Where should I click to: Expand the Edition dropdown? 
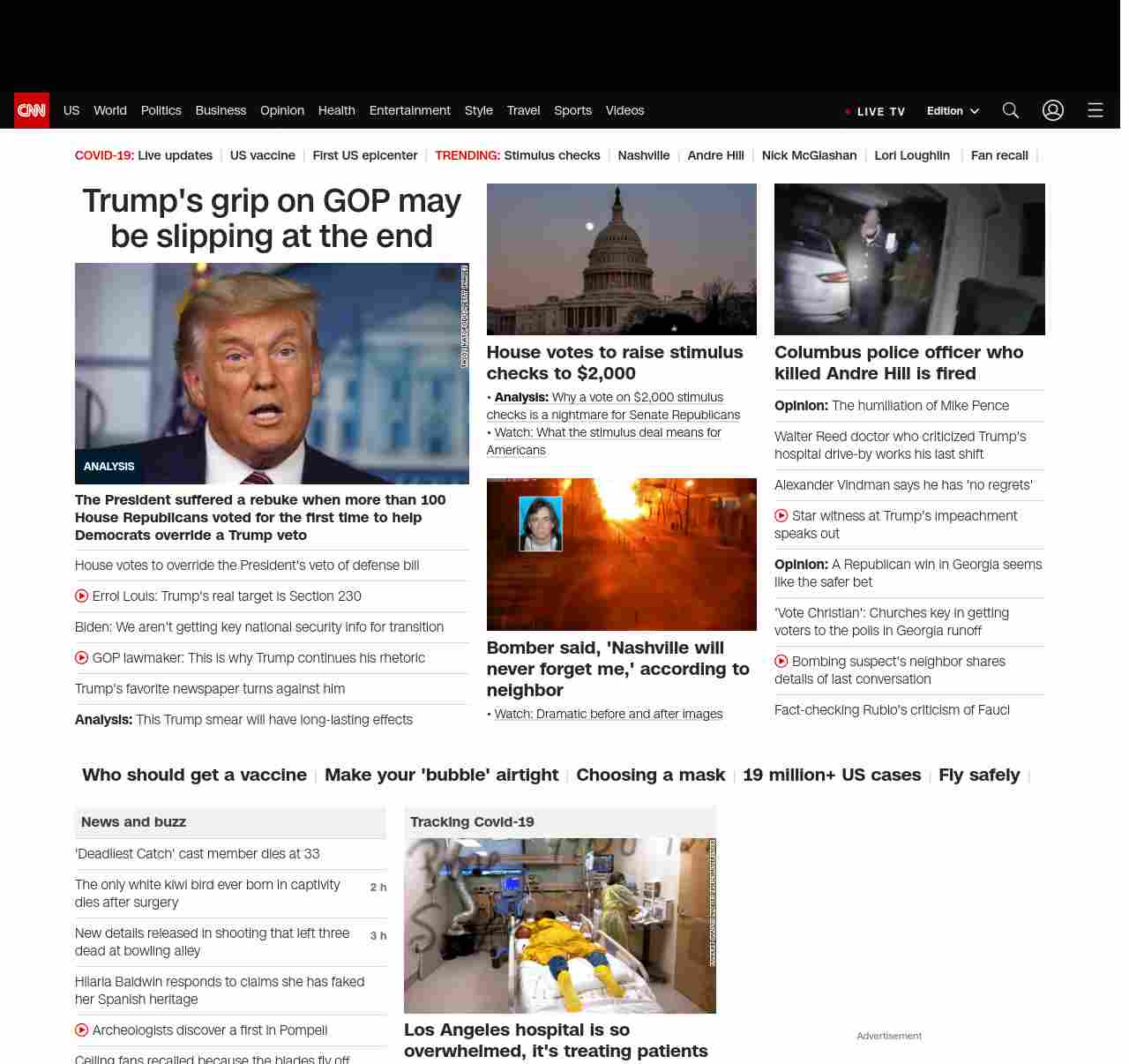953,111
